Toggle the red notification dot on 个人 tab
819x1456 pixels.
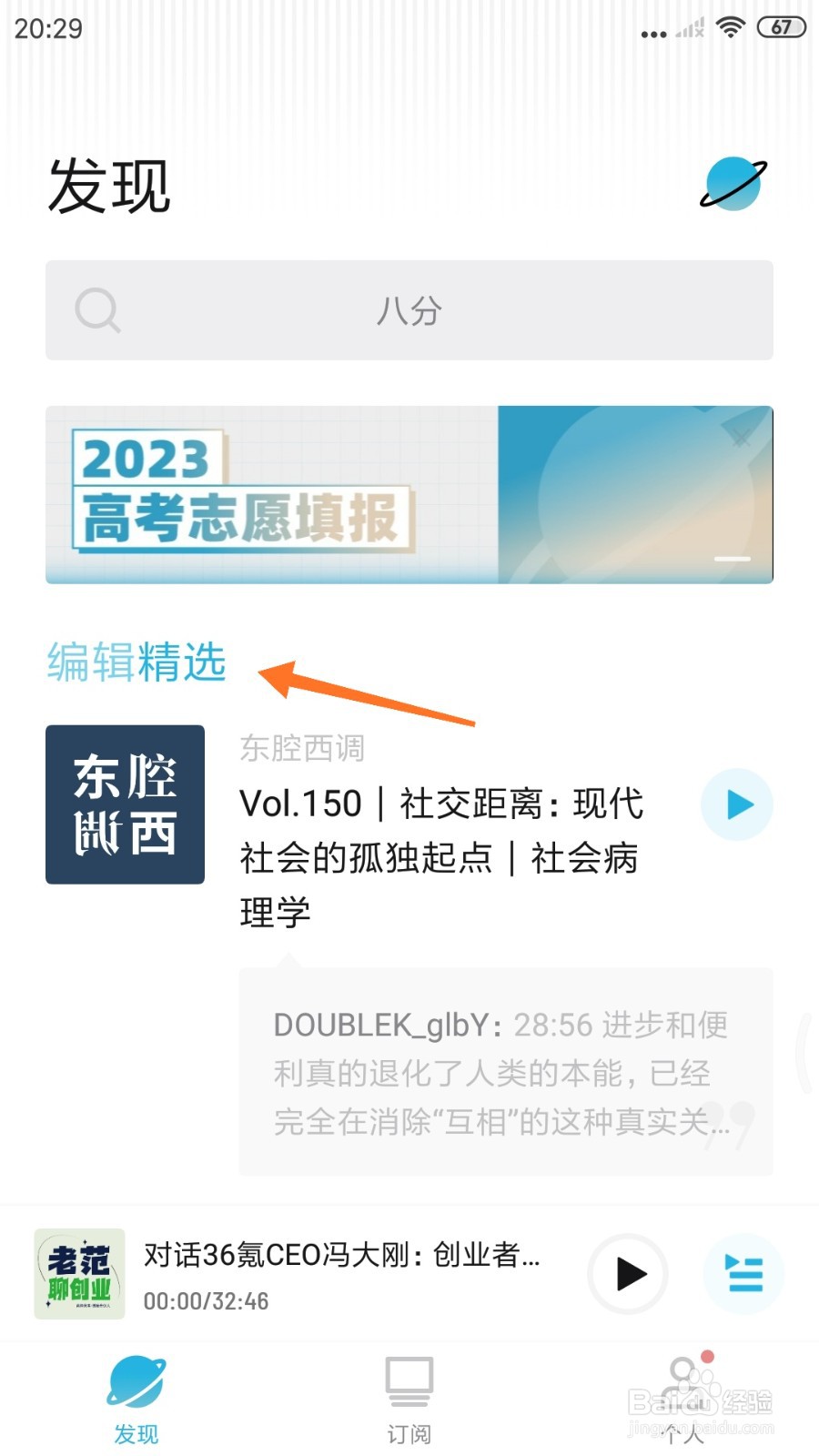(x=708, y=1355)
